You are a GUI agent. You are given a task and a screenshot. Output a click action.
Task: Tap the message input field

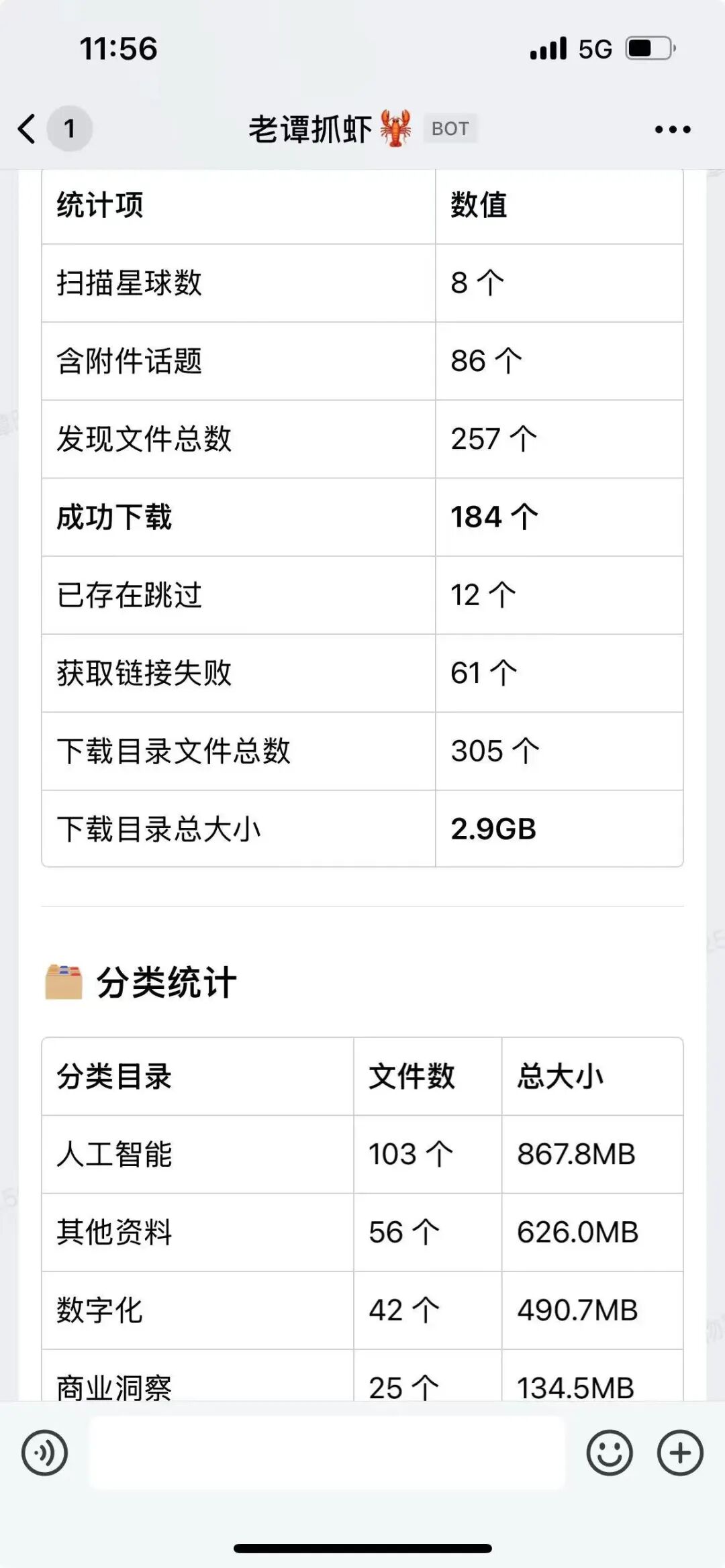[x=327, y=1453]
